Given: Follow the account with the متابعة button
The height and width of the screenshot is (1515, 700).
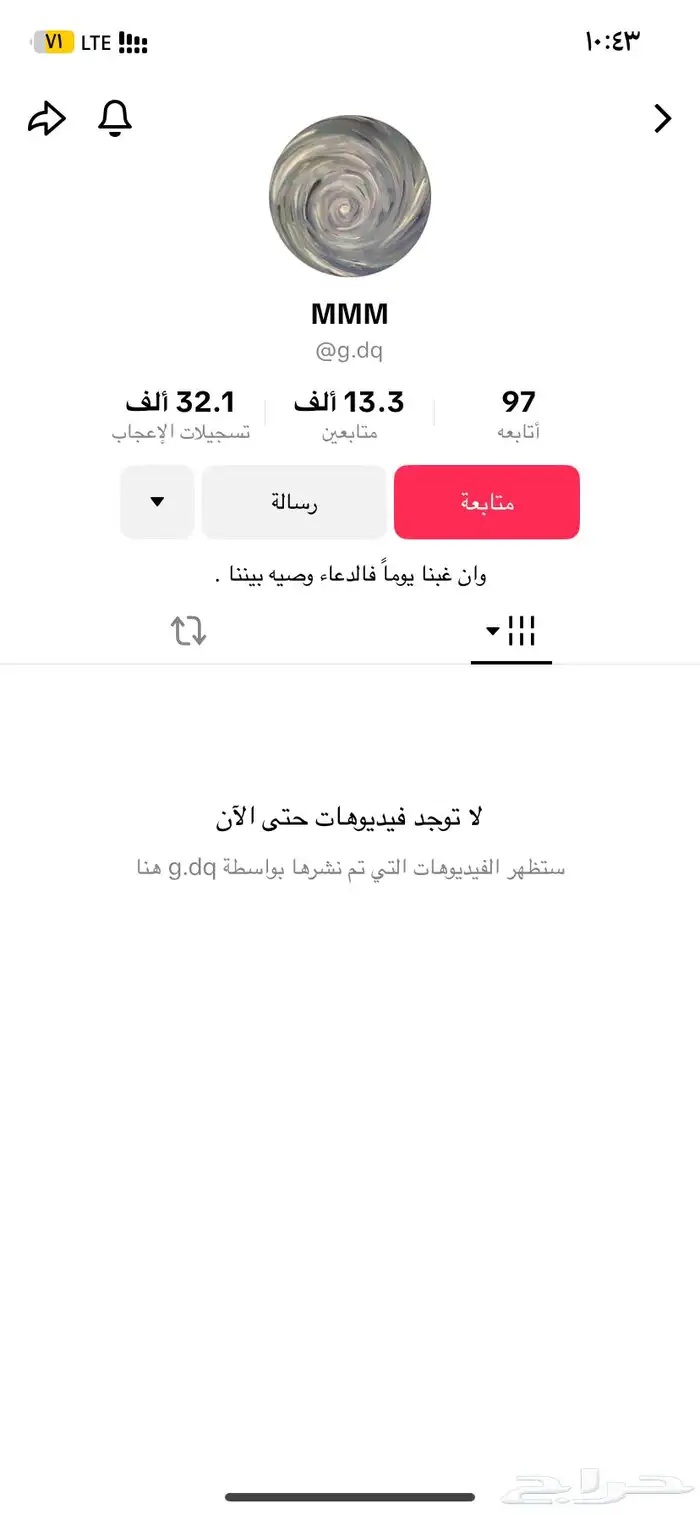Looking at the screenshot, I should [x=487, y=502].
